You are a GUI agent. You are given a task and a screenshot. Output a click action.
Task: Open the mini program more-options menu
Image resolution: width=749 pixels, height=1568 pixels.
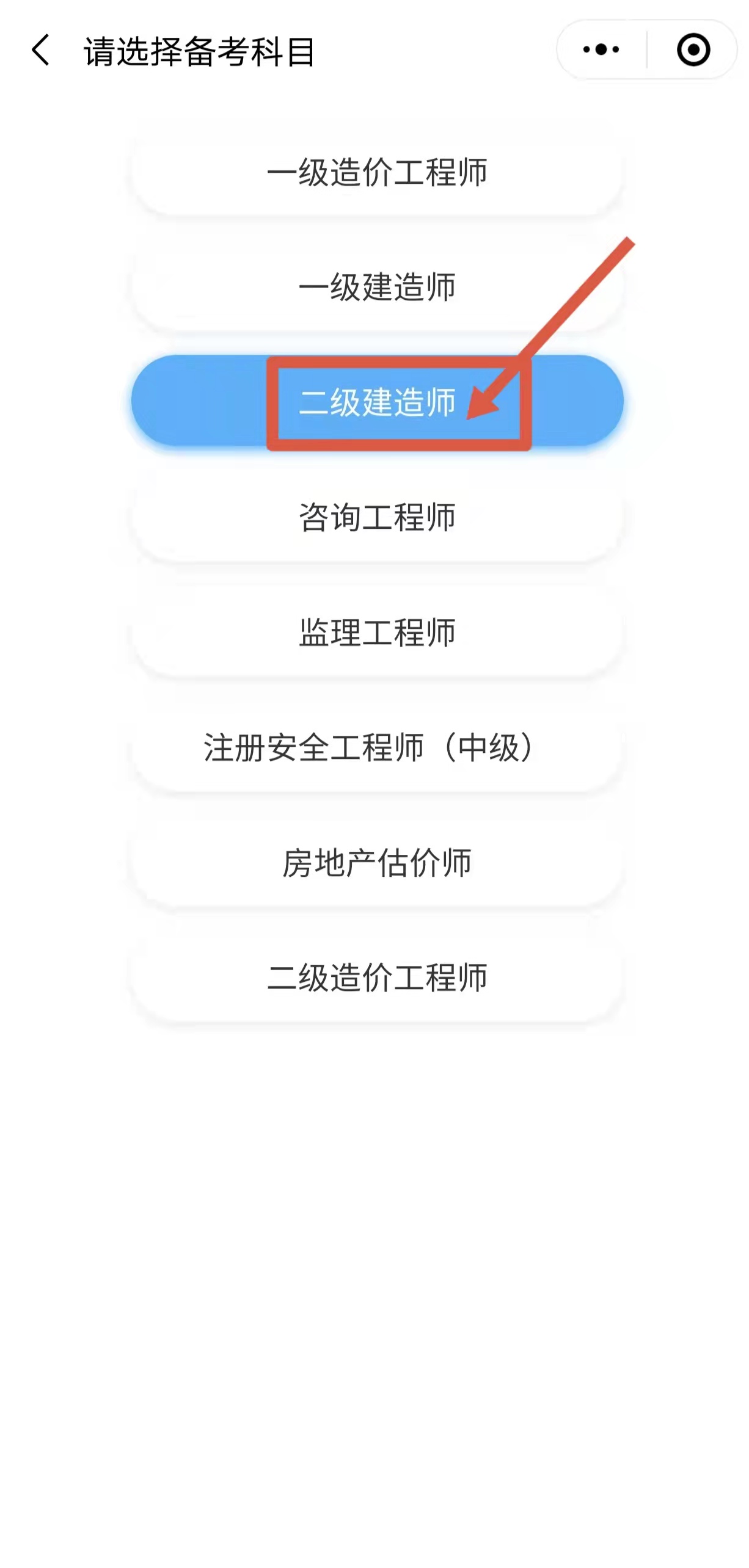pyautogui.click(x=601, y=49)
